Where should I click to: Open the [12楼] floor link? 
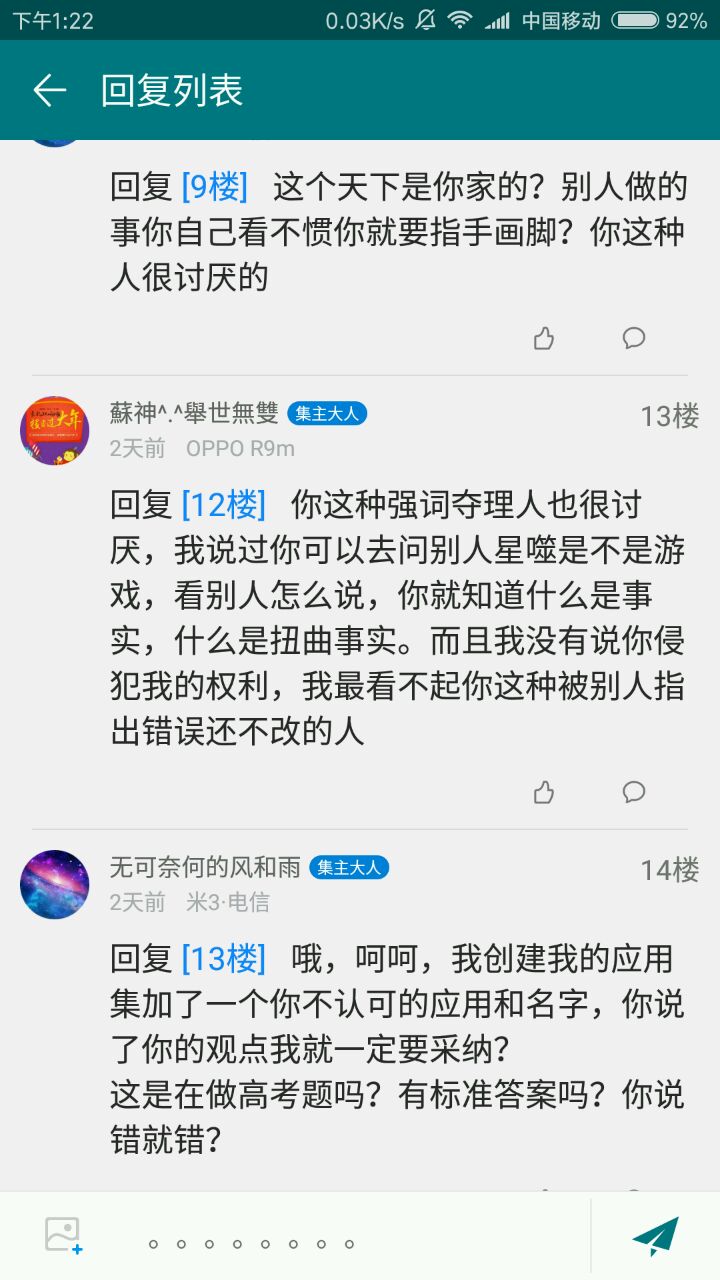(223, 505)
